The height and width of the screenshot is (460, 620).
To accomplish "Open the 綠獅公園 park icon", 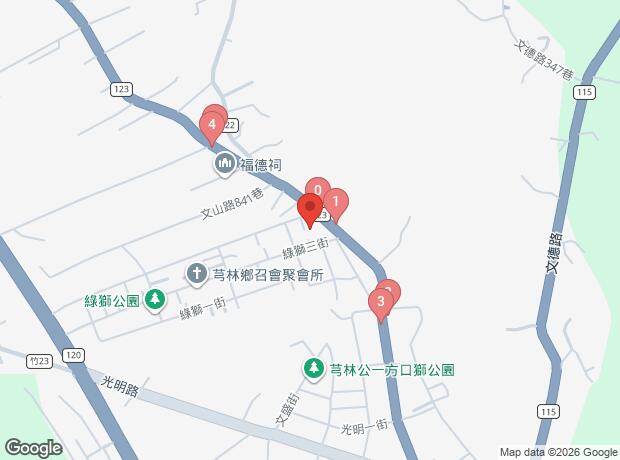I will [x=154, y=298].
